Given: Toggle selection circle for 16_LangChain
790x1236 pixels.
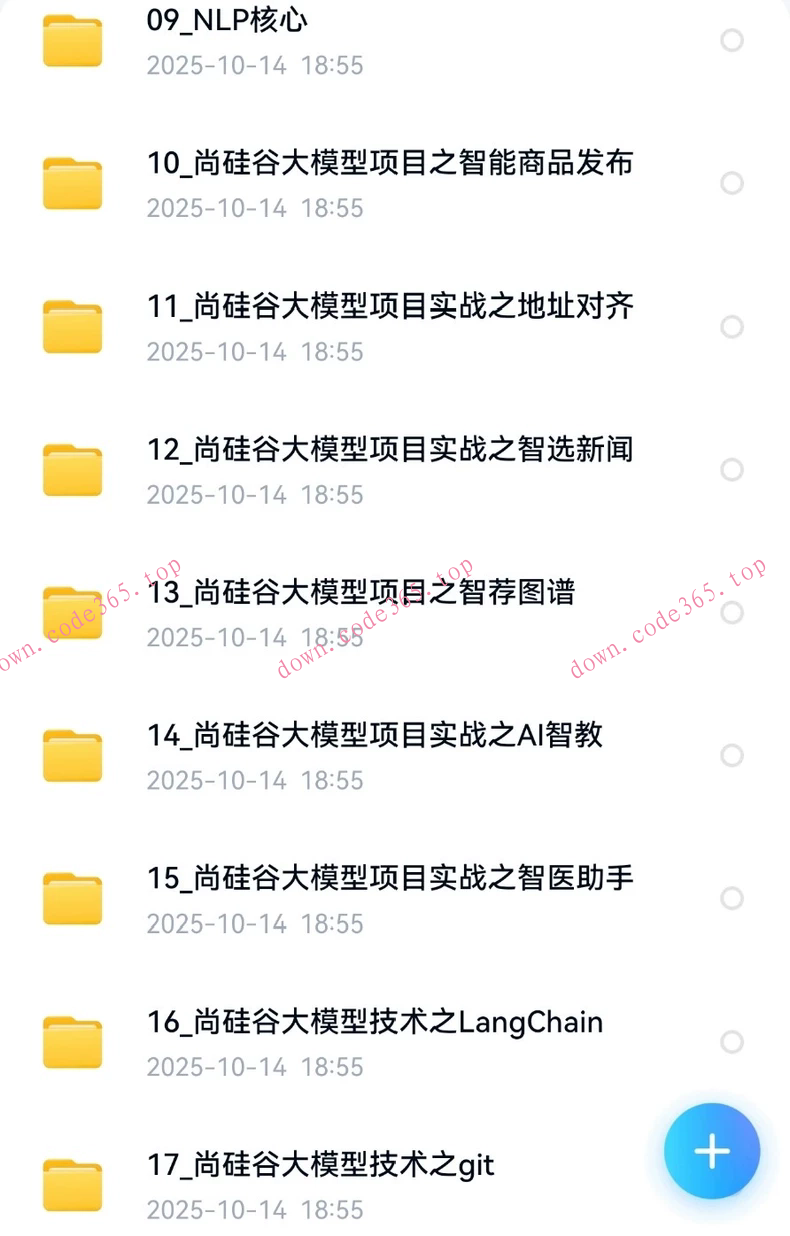Looking at the screenshot, I should [734, 1040].
